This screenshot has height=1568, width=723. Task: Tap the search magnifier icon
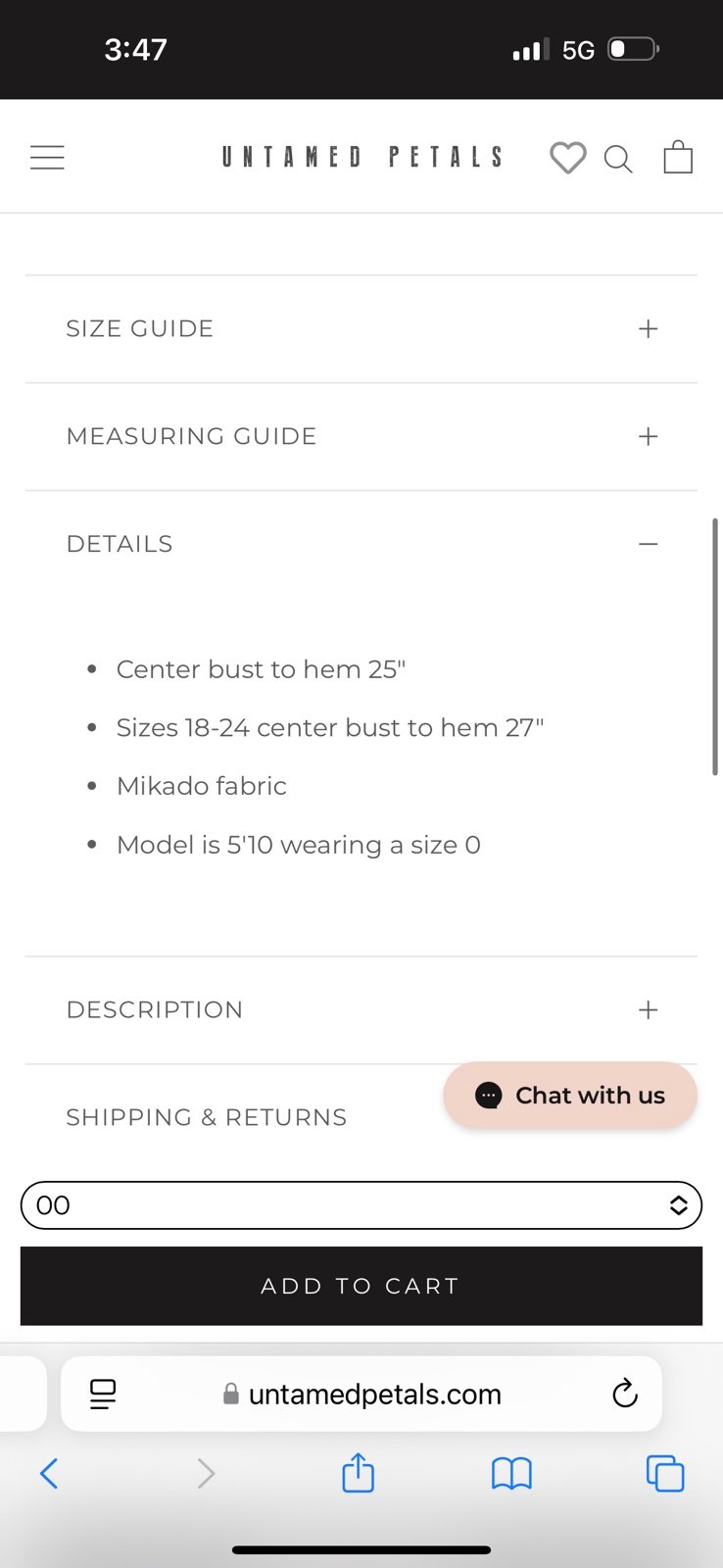[618, 159]
